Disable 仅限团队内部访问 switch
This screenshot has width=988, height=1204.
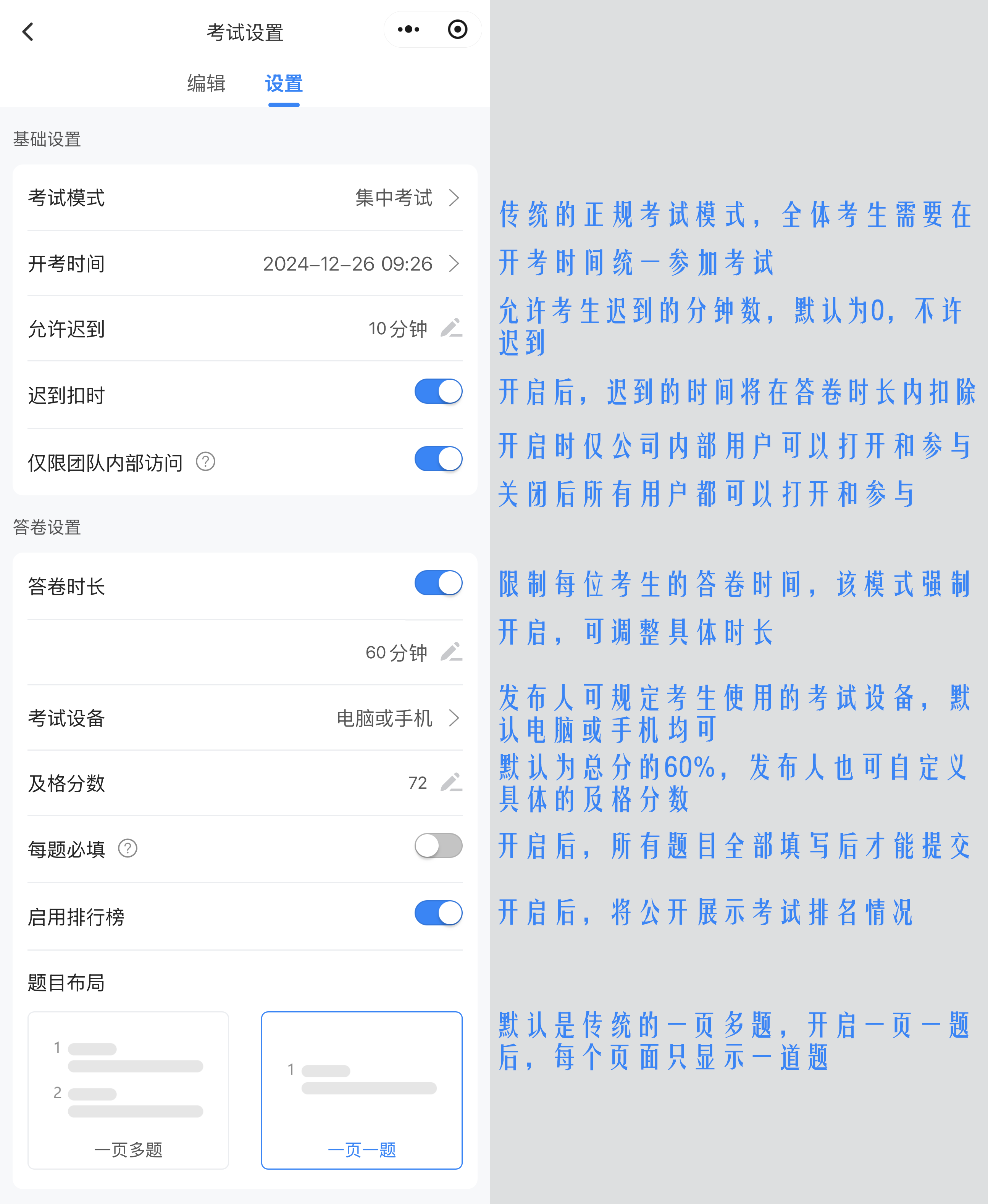[438, 459]
